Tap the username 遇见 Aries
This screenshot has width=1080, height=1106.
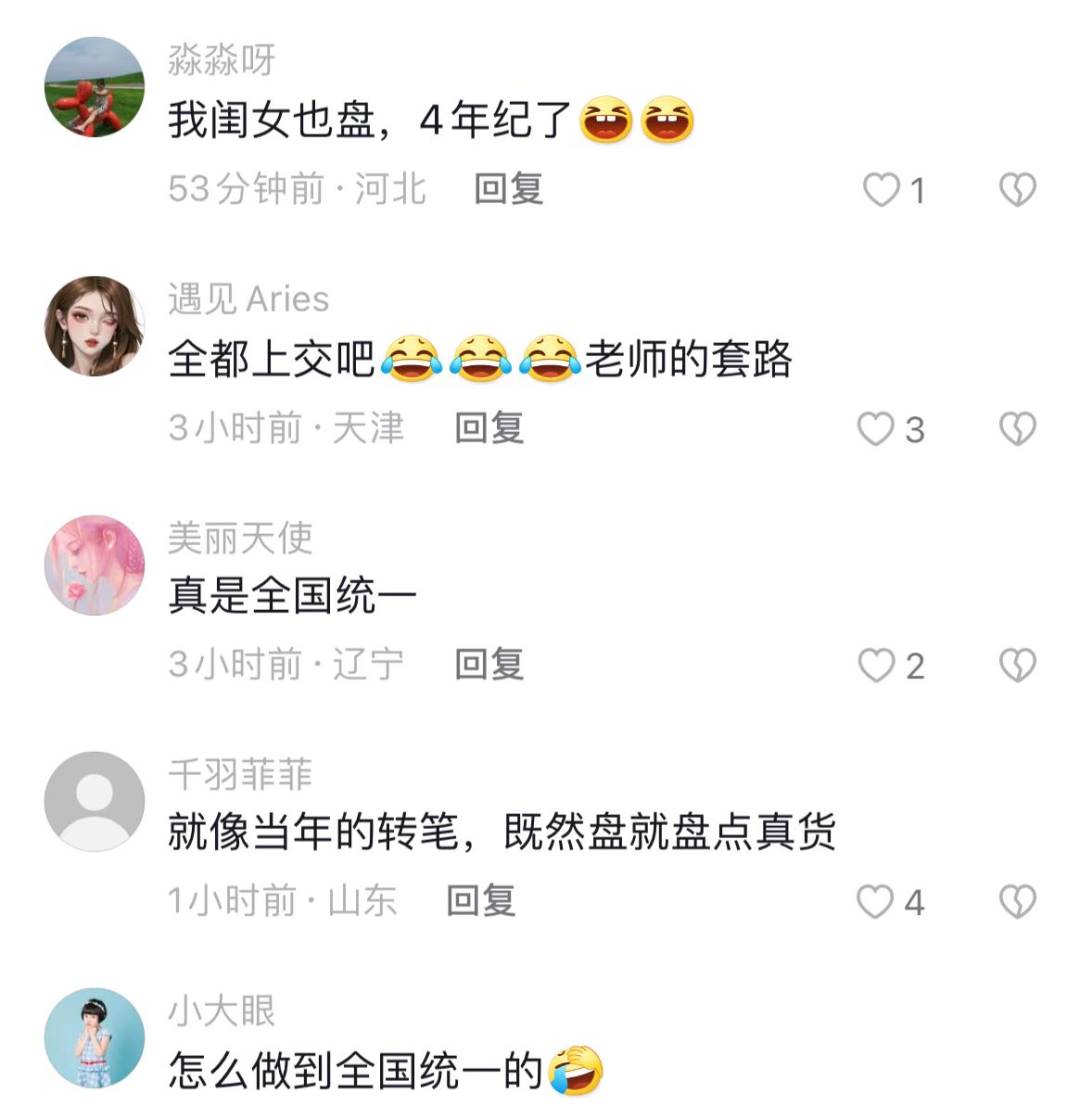coord(248,299)
